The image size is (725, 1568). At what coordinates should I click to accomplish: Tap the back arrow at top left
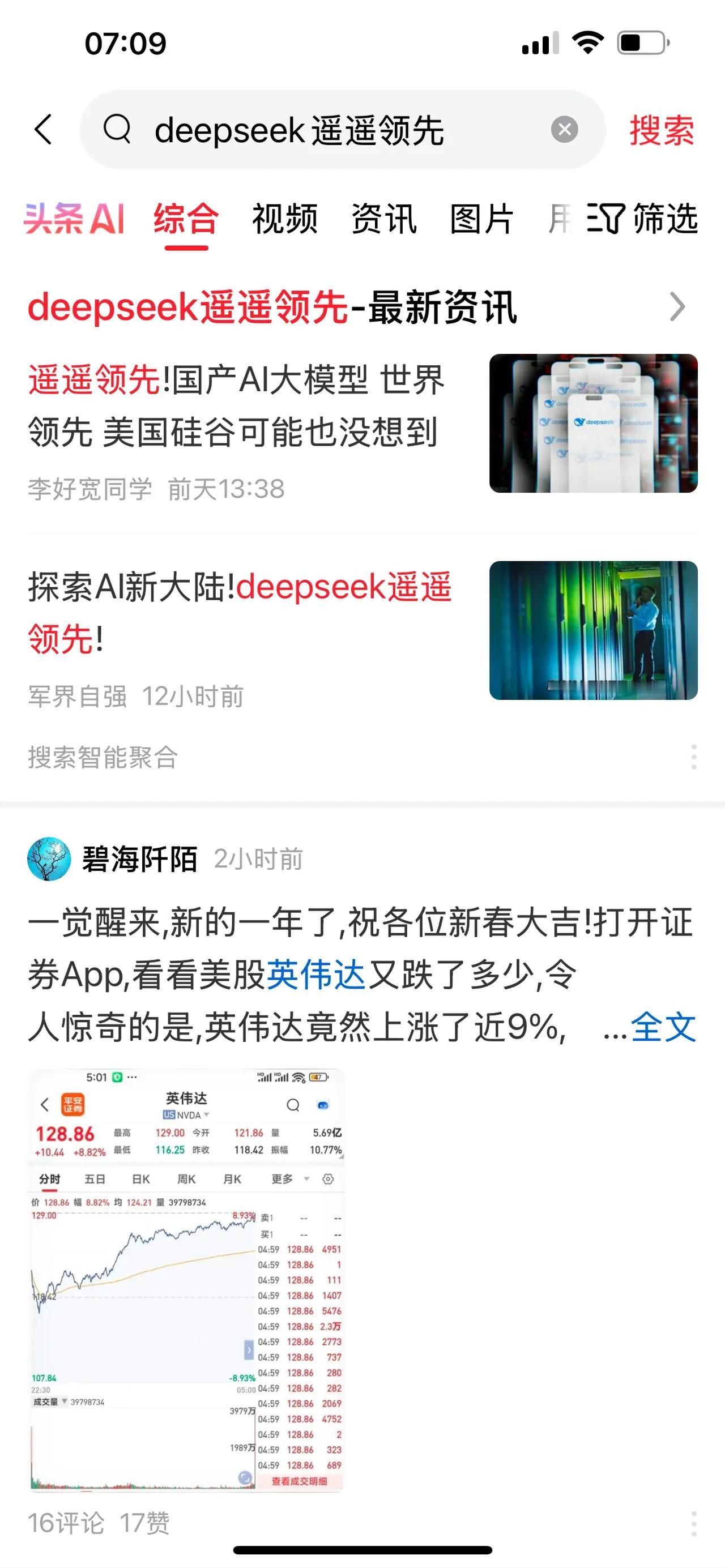click(44, 129)
